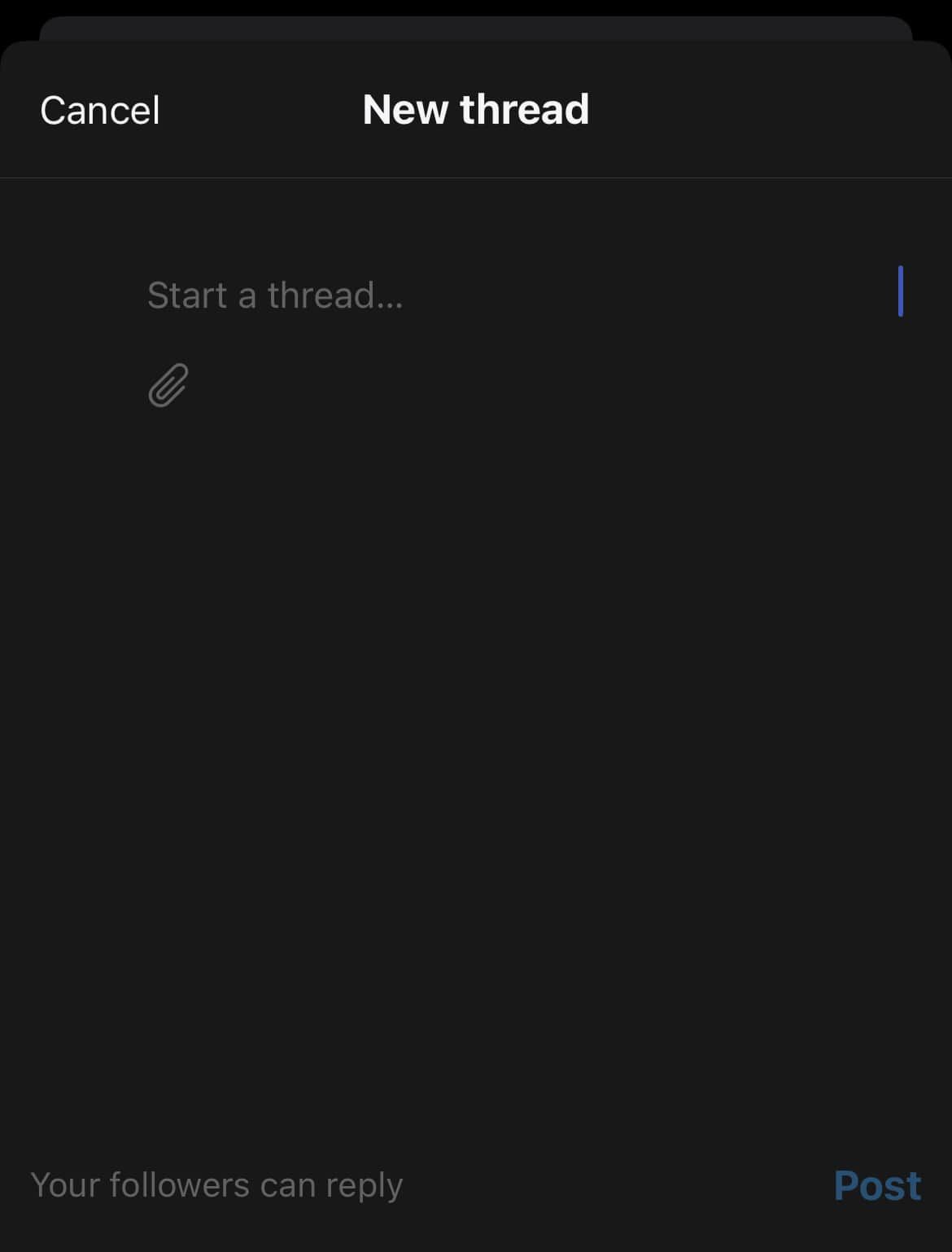Click Cancel to discard the thread
Screen dimensions: 952x1252
tap(99, 109)
